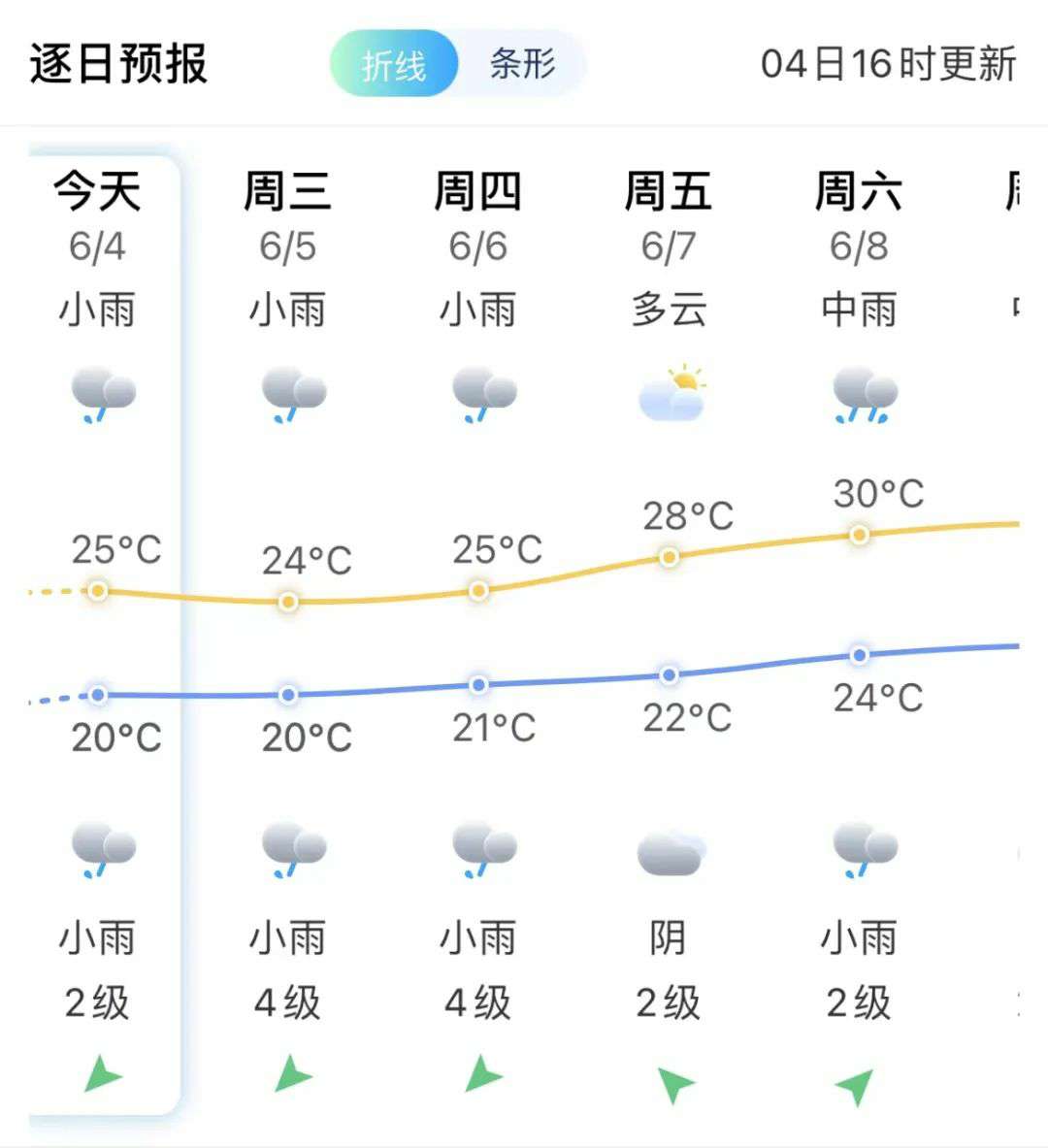1048x1148 pixels.
Task: Switch to the 条形 bar chart view
Action: pyautogui.click(x=522, y=65)
